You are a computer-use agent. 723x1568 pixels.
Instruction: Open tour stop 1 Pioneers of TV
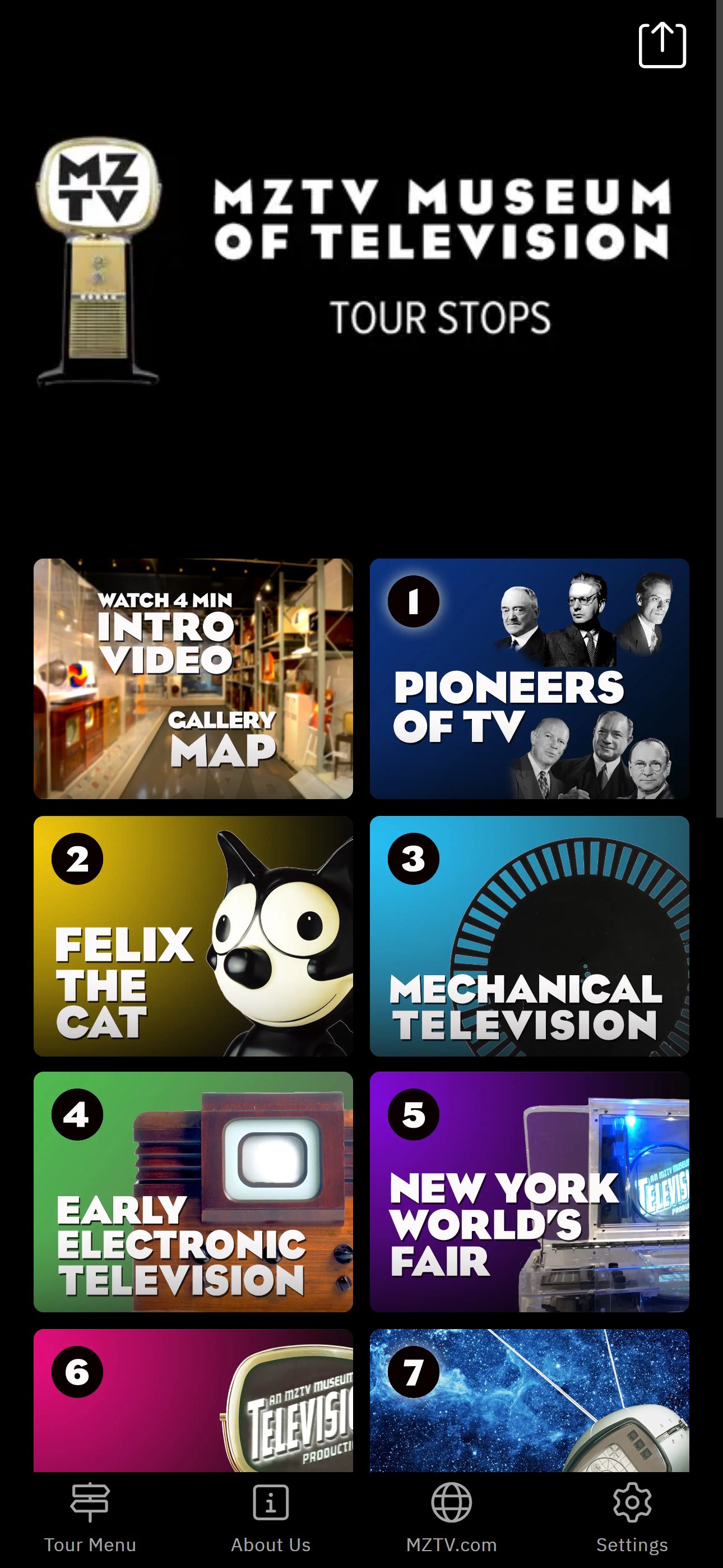point(530,679)
